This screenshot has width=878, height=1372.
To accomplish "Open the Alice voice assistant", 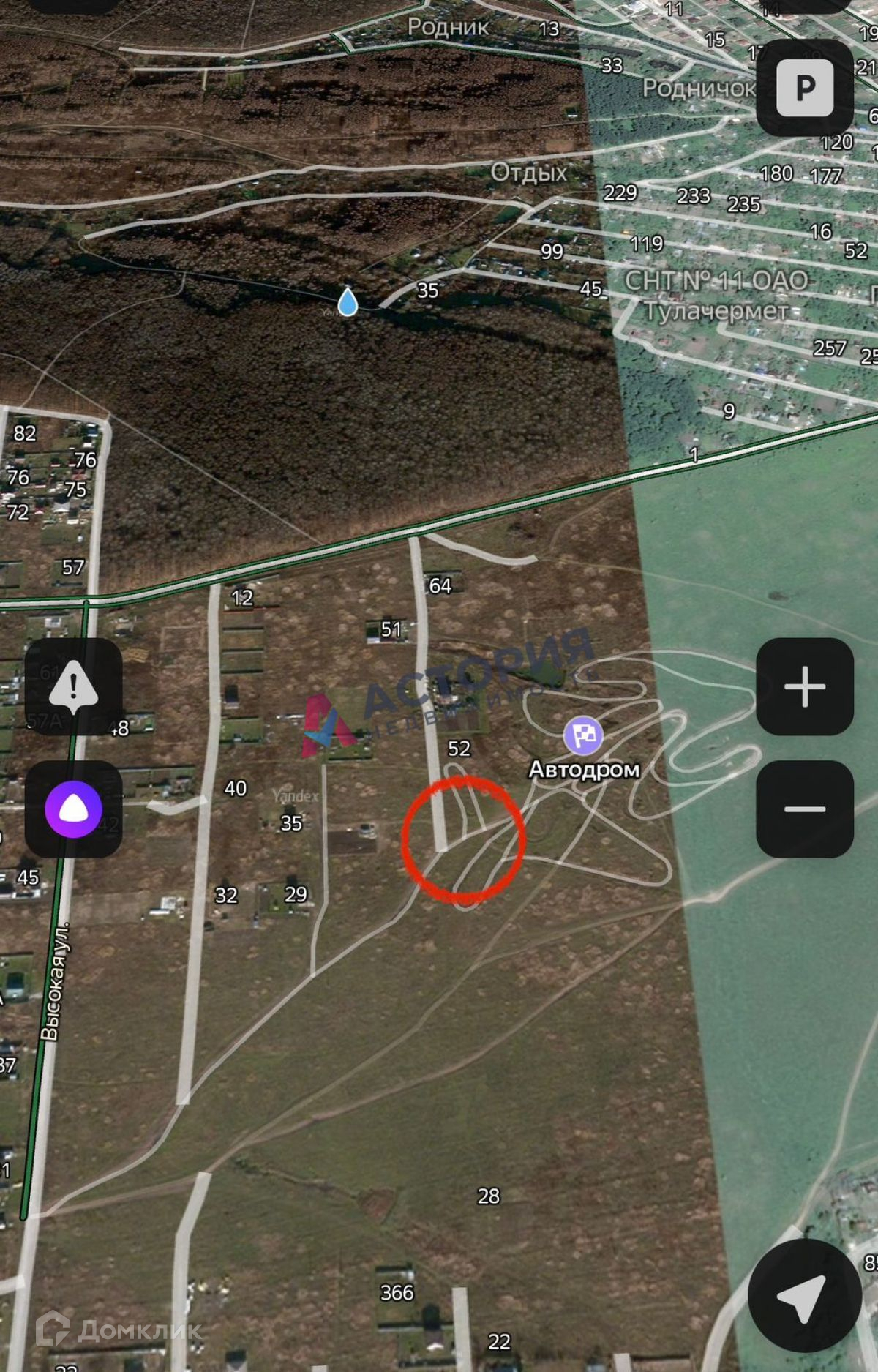I will pyautogui.click(x=73, y=809).
